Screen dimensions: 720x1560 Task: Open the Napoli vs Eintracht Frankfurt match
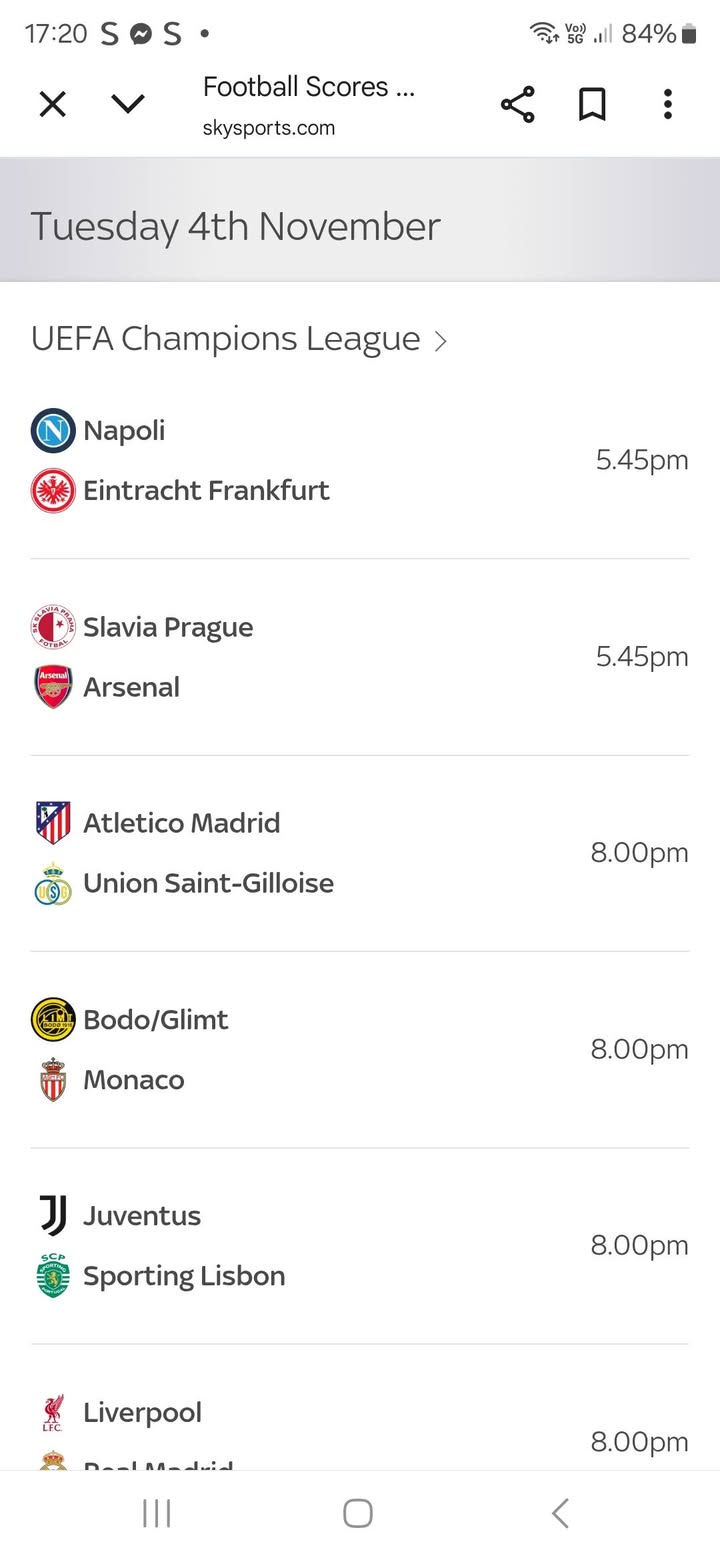coord(359,460)
